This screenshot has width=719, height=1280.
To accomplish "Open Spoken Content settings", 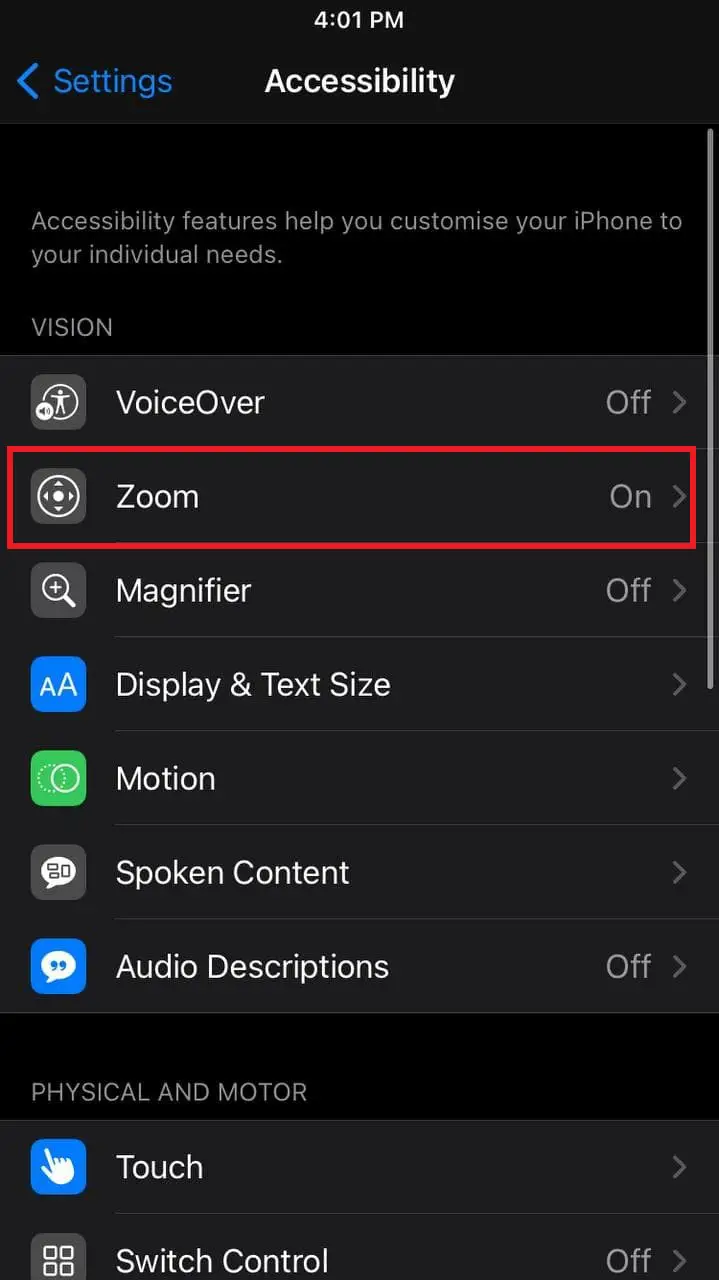I will tap(359, 872).
